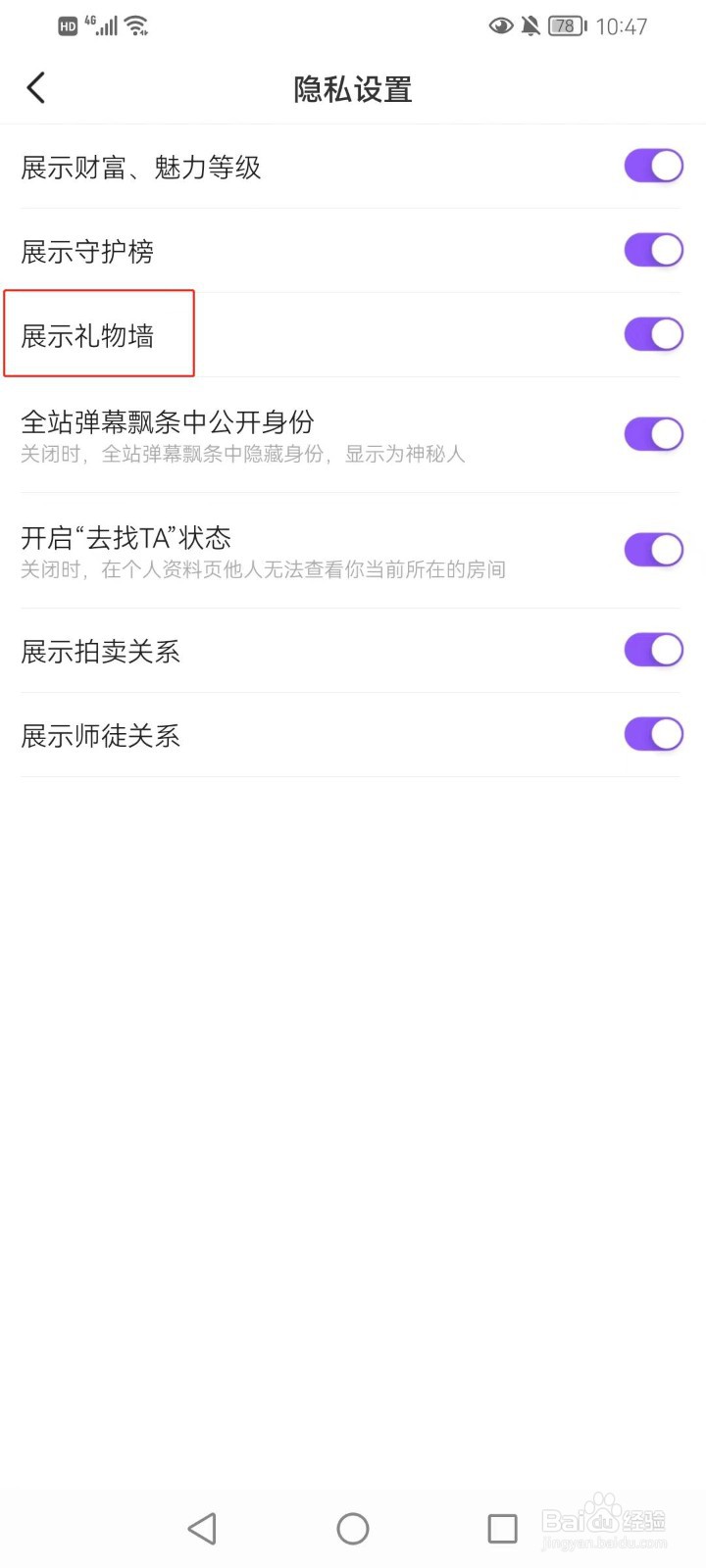This screenshot has width=706, height=1568.
Task: Toggle the 展示拍卖关系 switch
Action: click(654, 650)
